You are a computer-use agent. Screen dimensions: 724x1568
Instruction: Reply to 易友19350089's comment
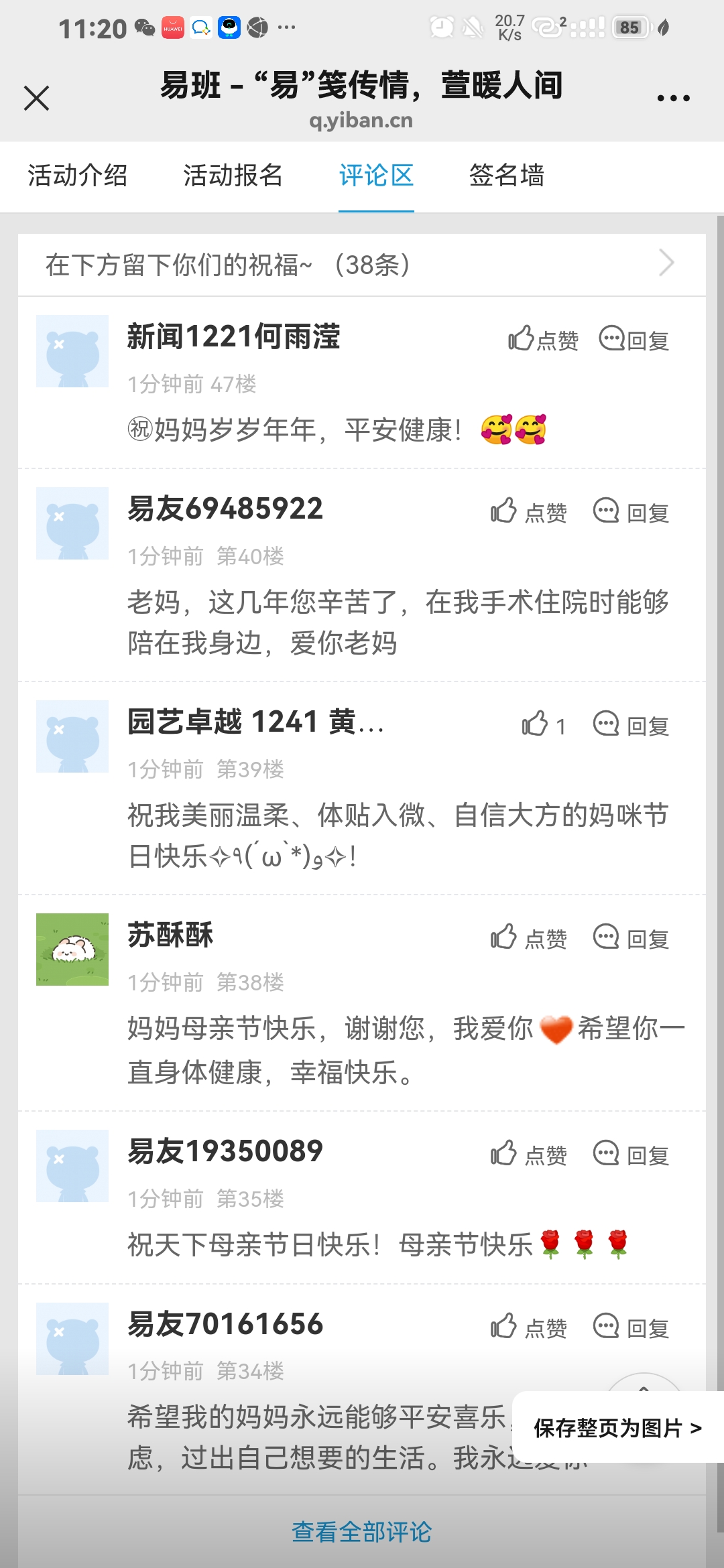[x=631, y=1155]
